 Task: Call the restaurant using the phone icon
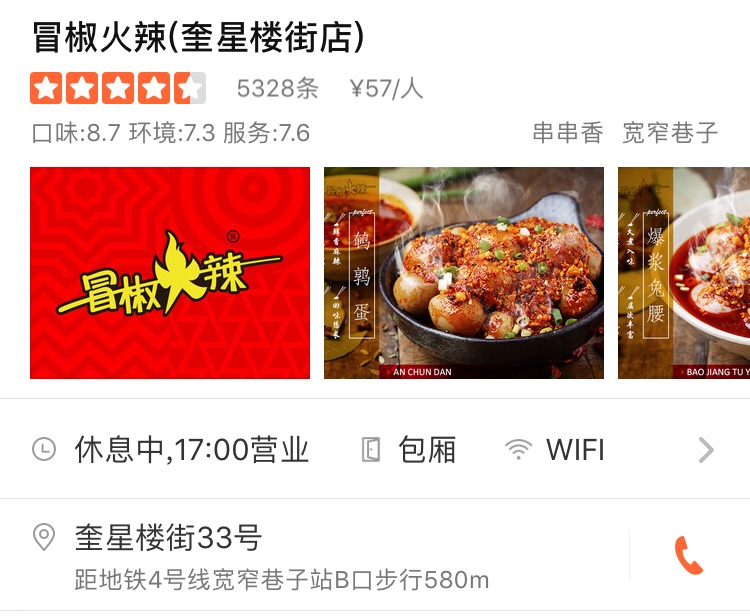(689, 555)
